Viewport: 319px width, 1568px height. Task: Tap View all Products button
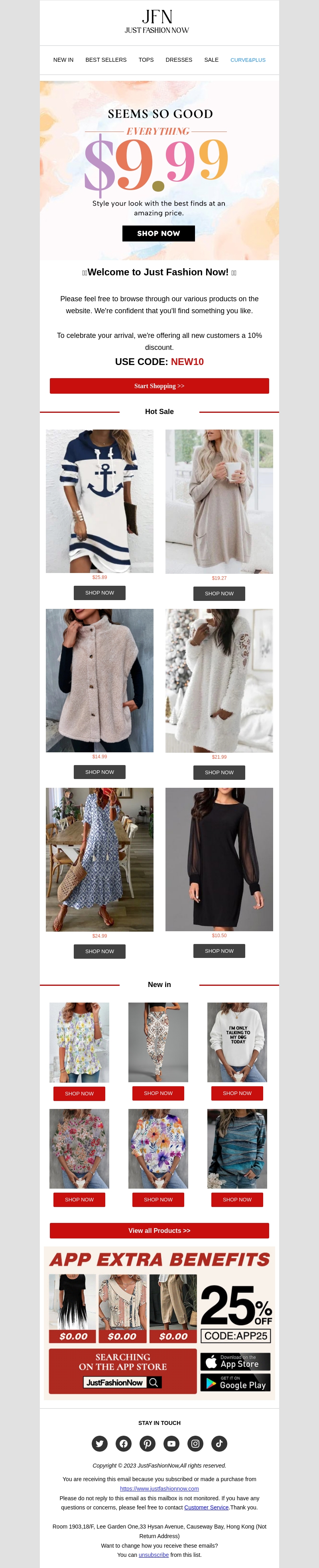[159, 1230]
